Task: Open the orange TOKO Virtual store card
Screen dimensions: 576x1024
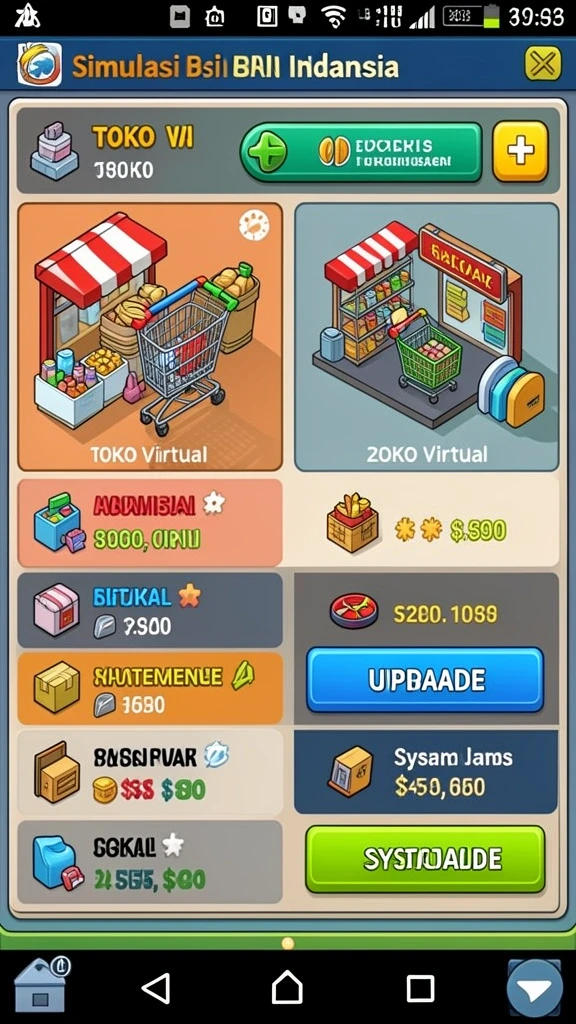Action: 150,337
